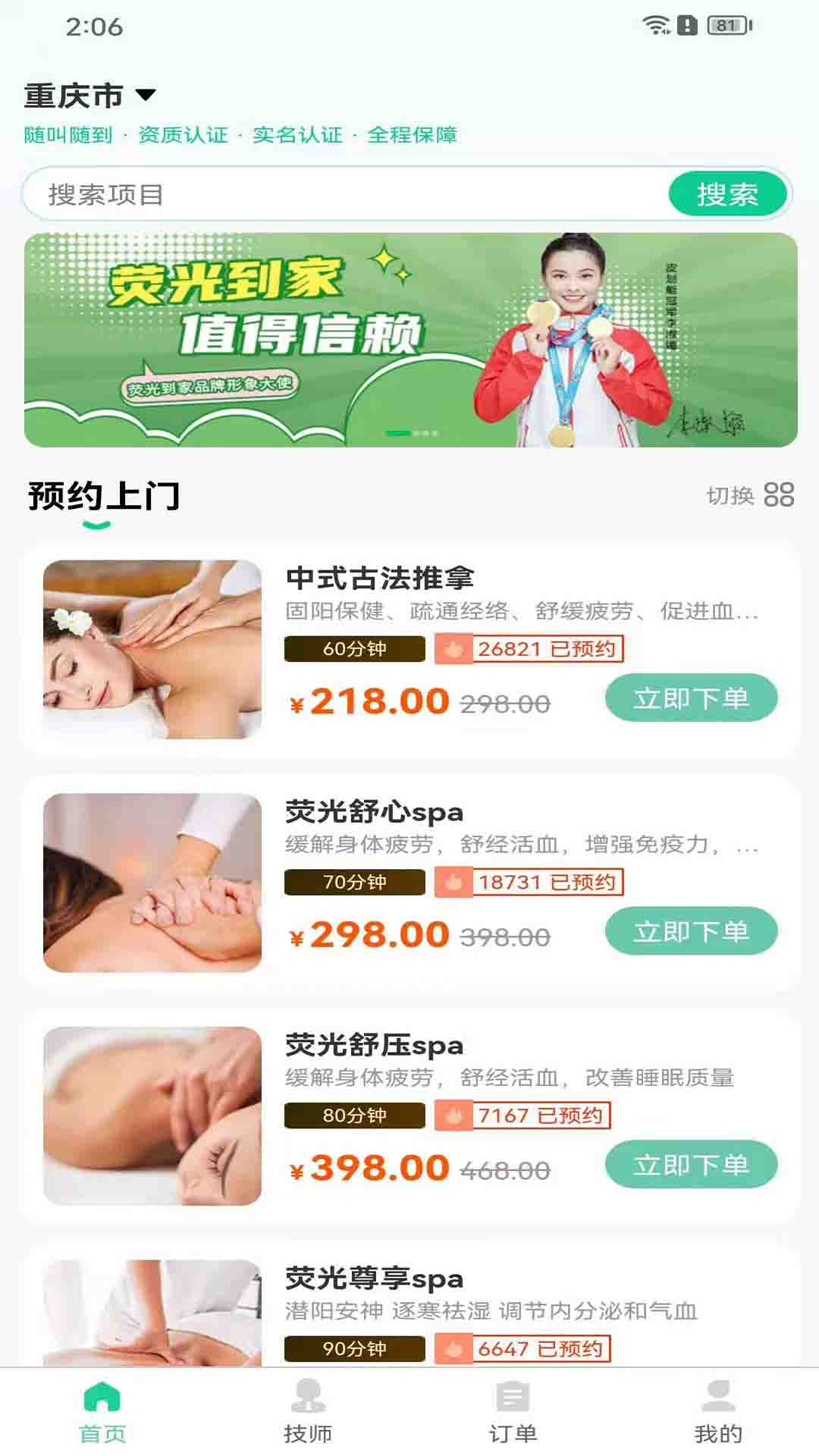Select the 荧光舒压spa card
819x1456 pixels.
374,1046
